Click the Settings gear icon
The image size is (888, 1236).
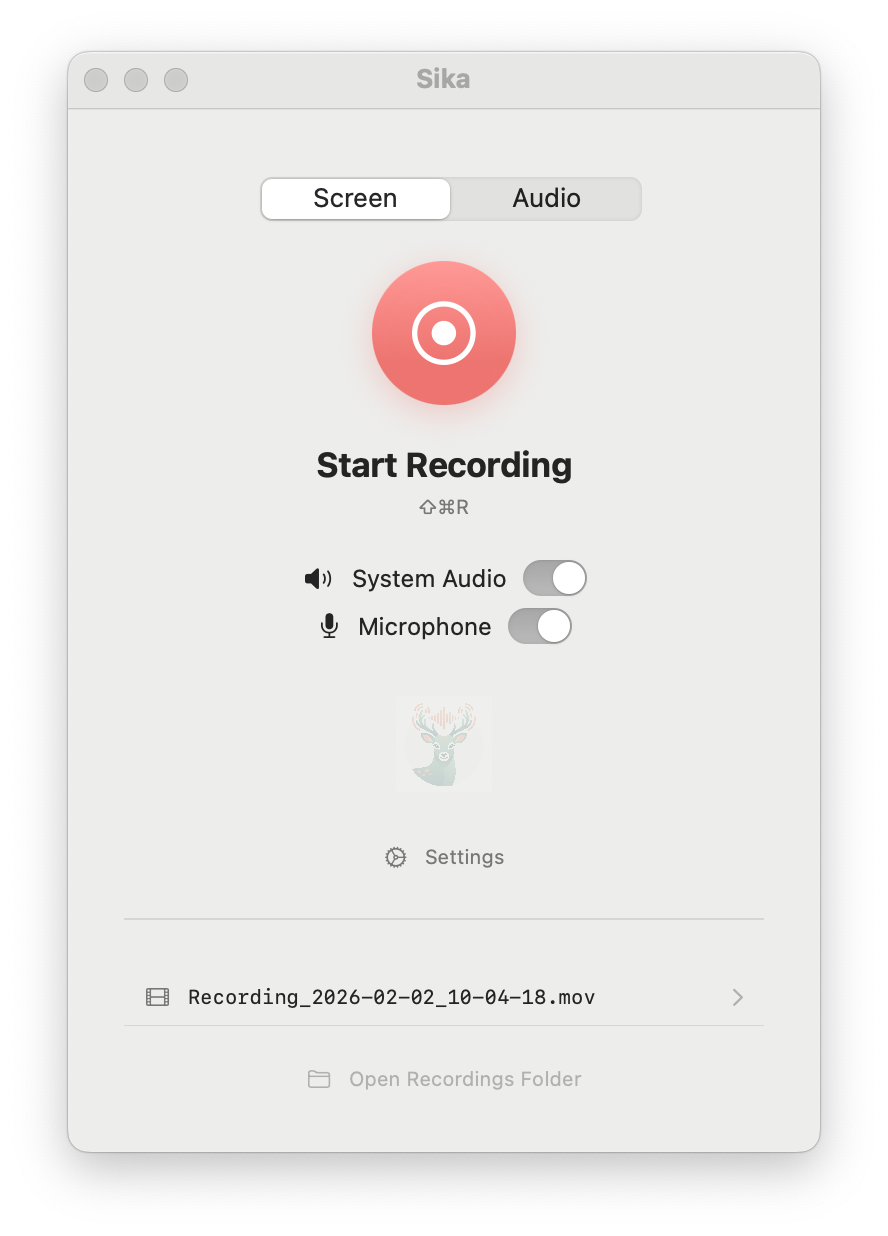[396, 857]
